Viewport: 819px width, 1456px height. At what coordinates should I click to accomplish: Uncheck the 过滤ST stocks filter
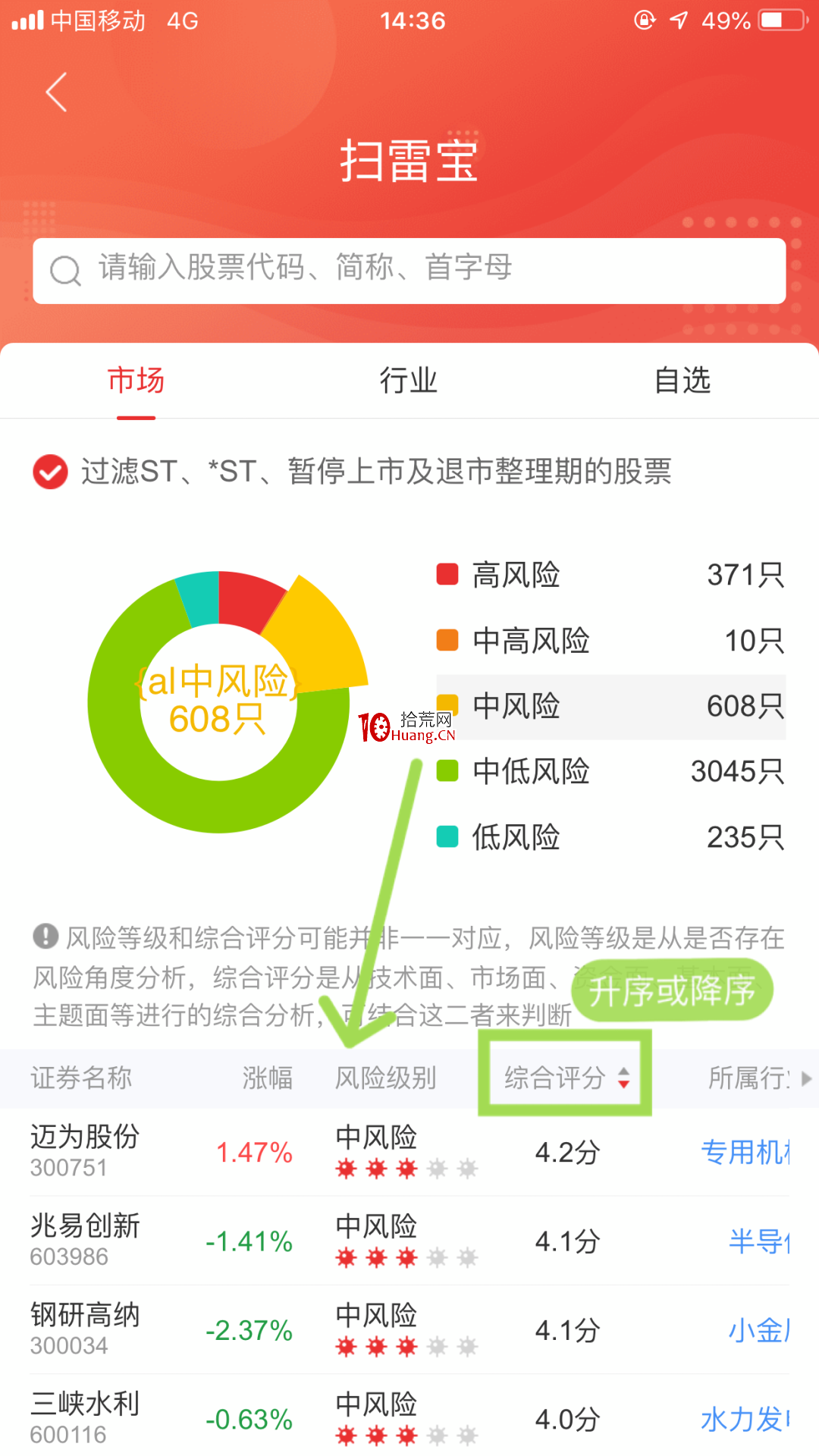coord(50,472)
